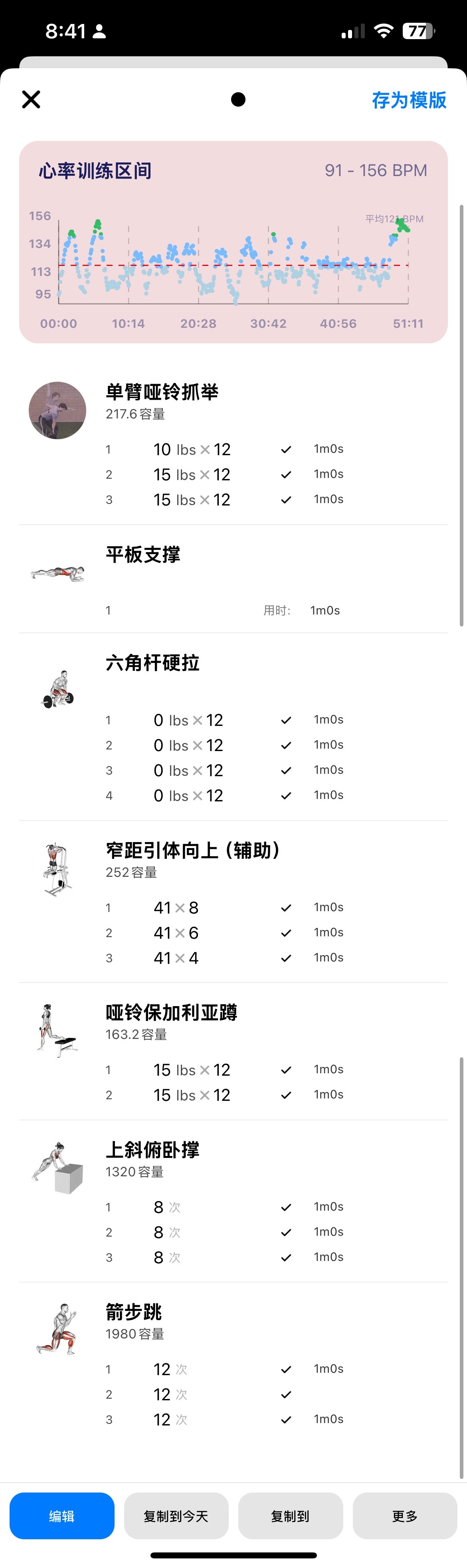Screen dimensions: 467x1568
Task: Tap the 编辑 button
Action: [x=61, y=1515]
